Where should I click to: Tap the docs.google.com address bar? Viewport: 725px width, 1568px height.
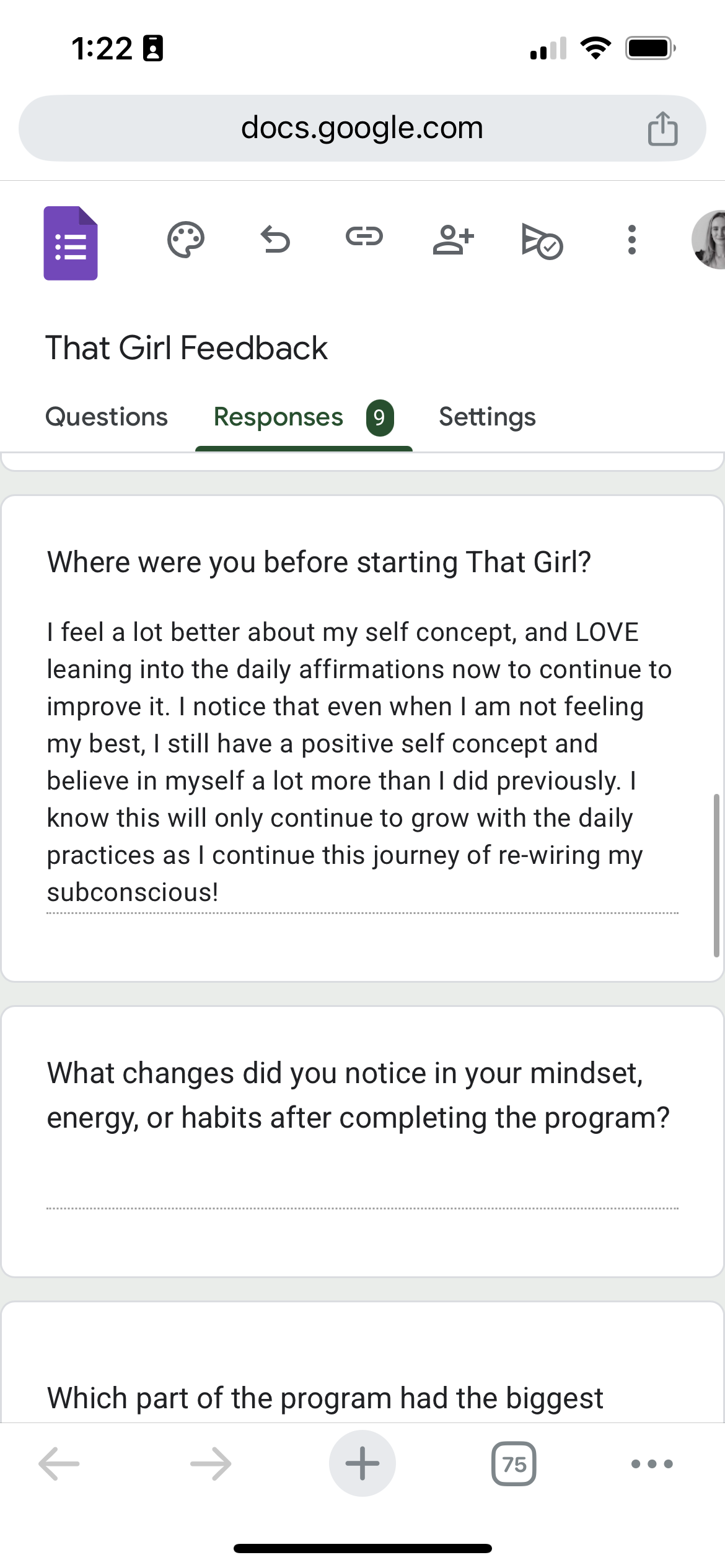click(x=362, y=128)
